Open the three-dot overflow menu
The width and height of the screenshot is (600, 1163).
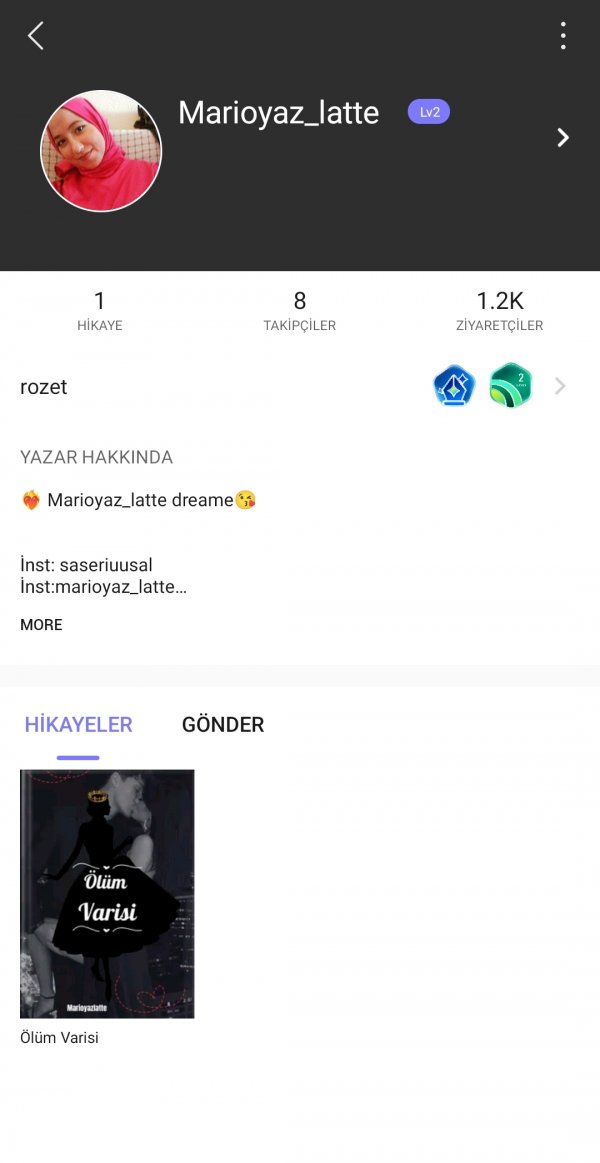click(563, 37)
